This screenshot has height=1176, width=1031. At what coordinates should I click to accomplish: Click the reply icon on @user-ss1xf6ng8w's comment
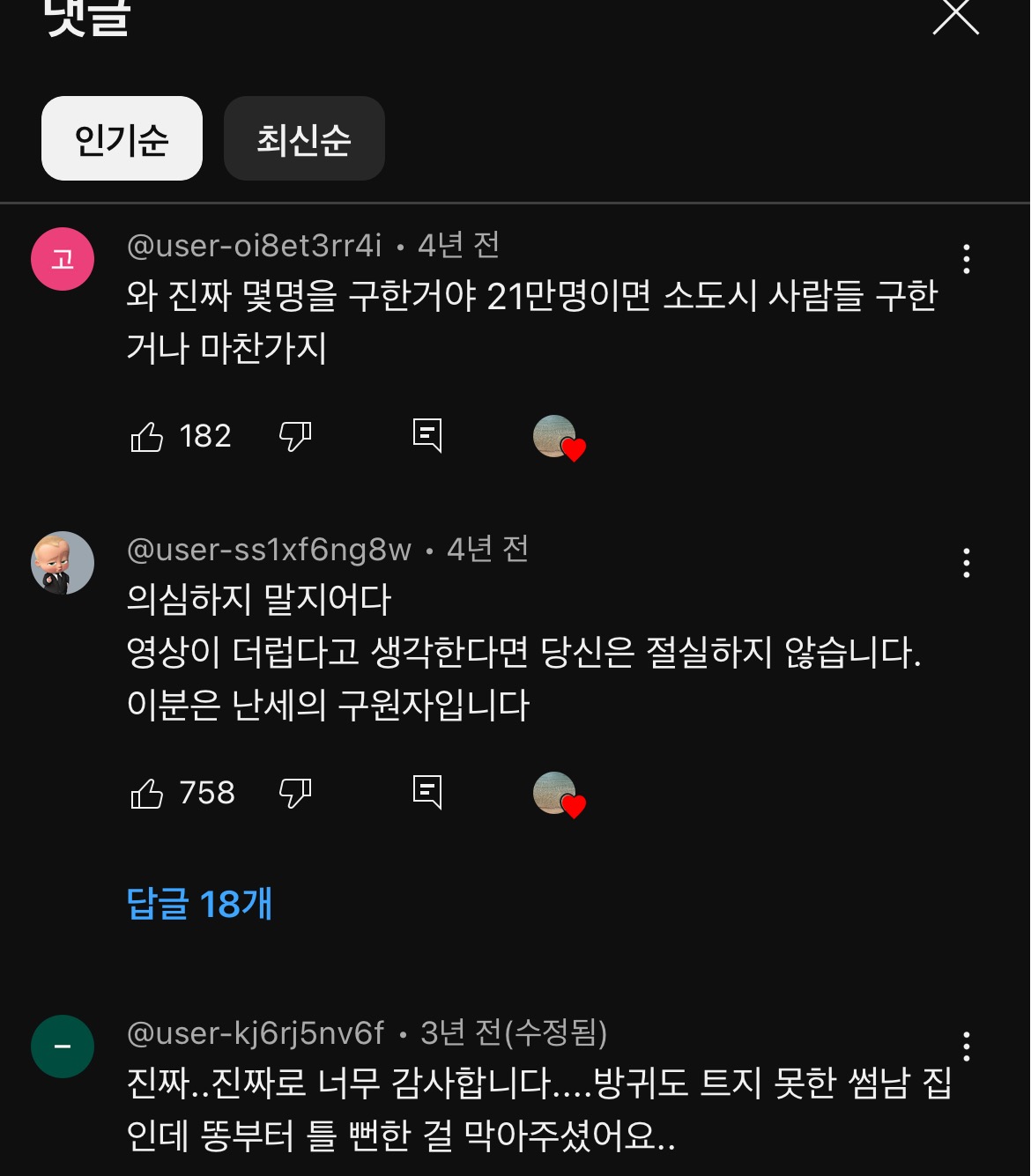pos(427,793)
